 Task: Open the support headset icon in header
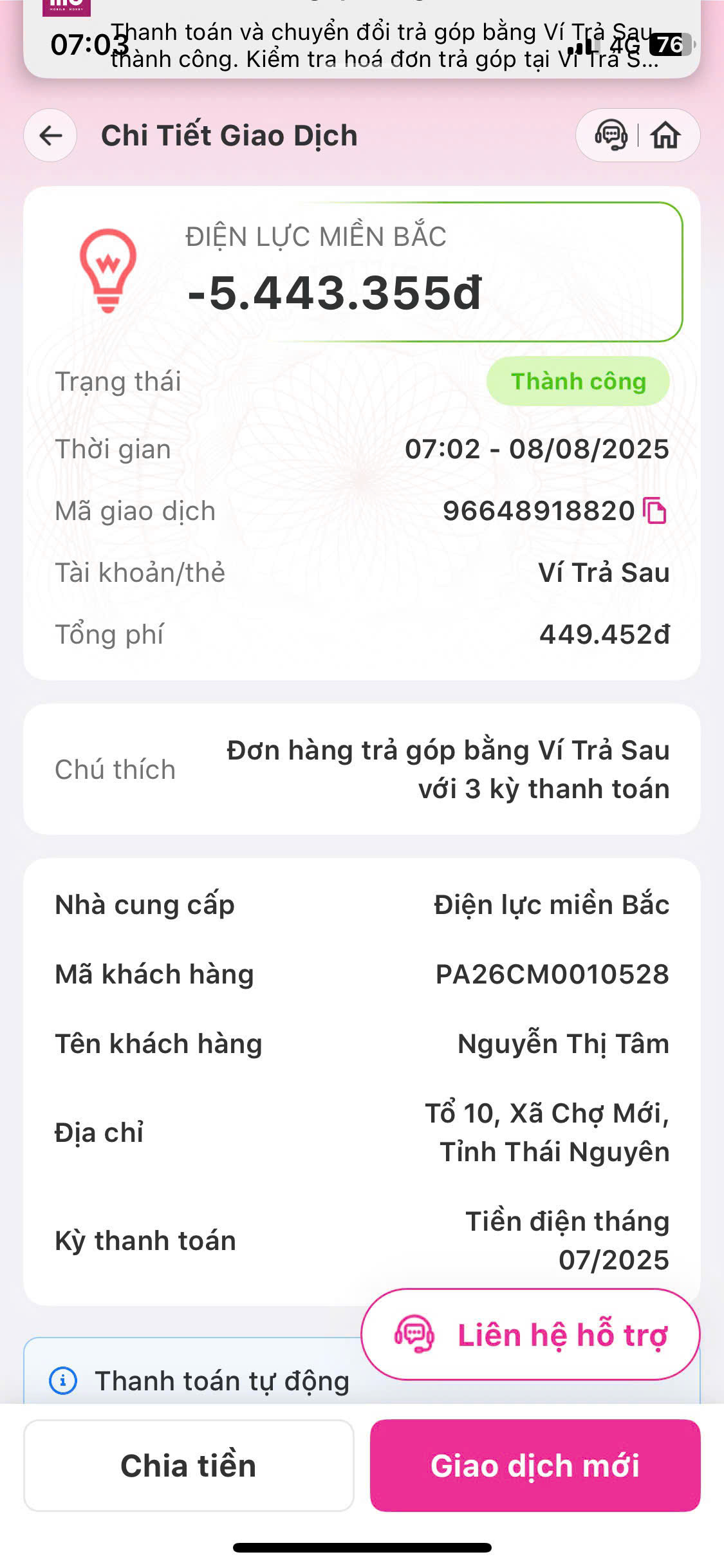click(610, 136)
